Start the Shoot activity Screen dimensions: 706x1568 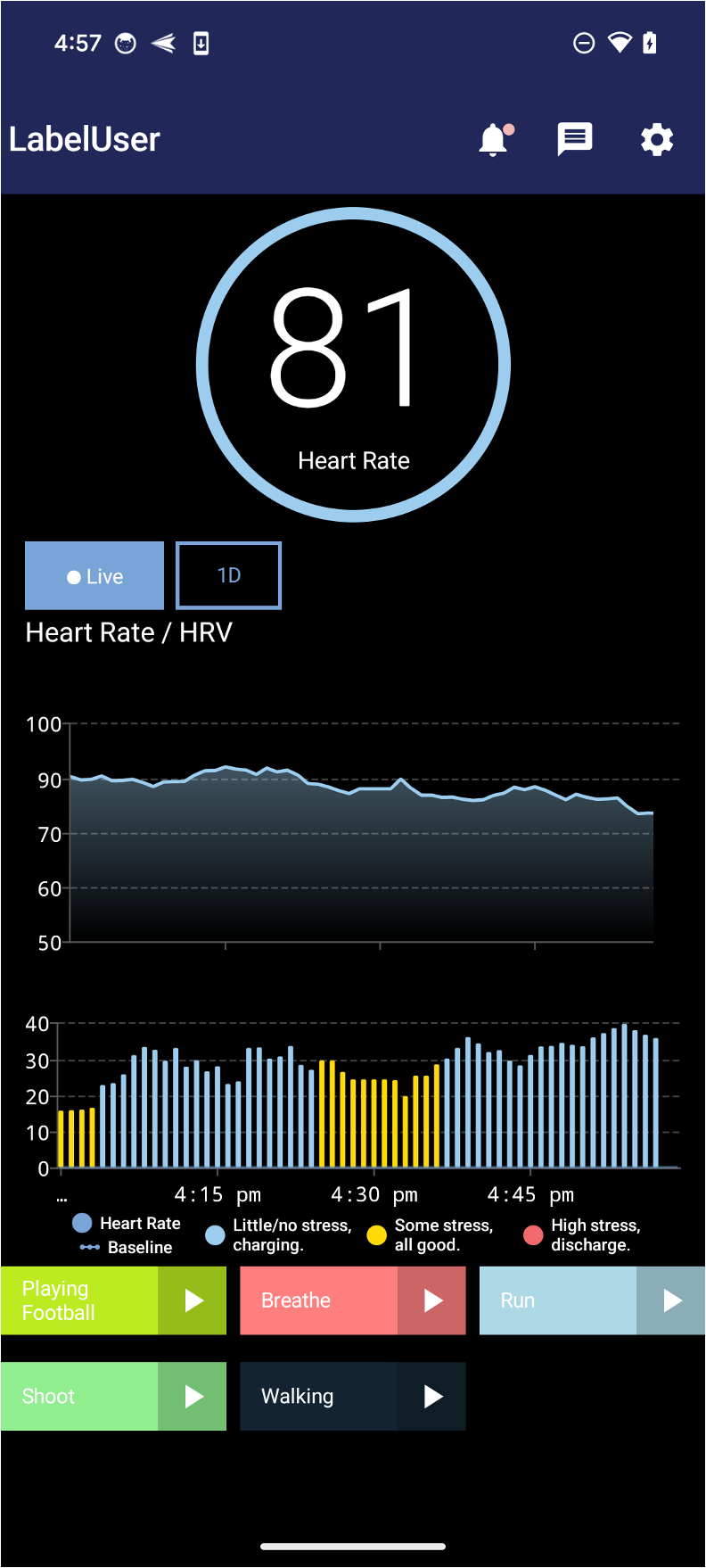pyautogui.click(x=113, y=1396)
